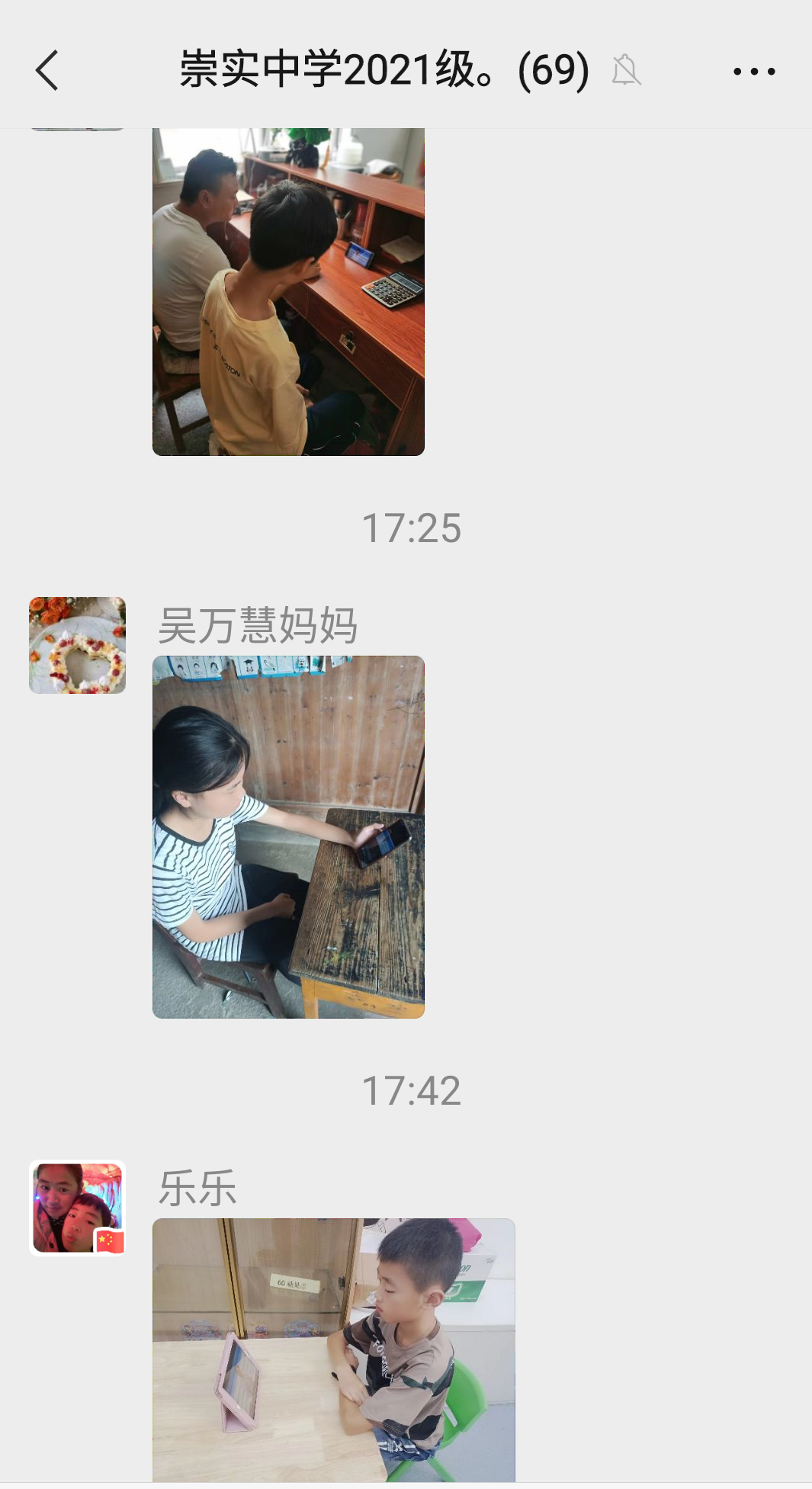
Task: Open the photo of father and boy at desk
Action: tap(288, 292)
